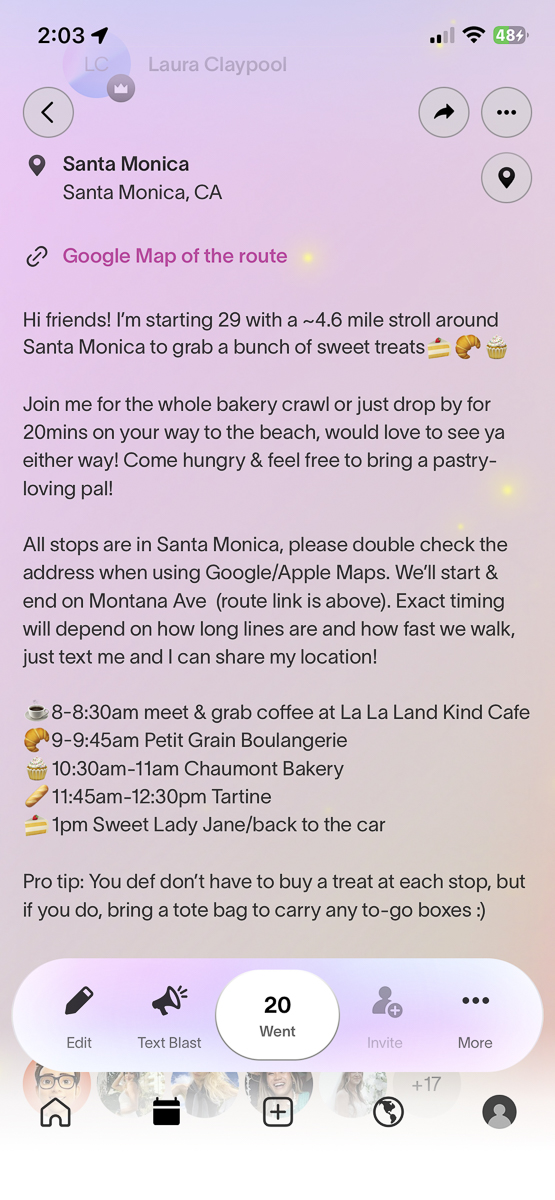Open the More menu in the action bar
Screen dimensions: 555x1200
click(475, 1016)
